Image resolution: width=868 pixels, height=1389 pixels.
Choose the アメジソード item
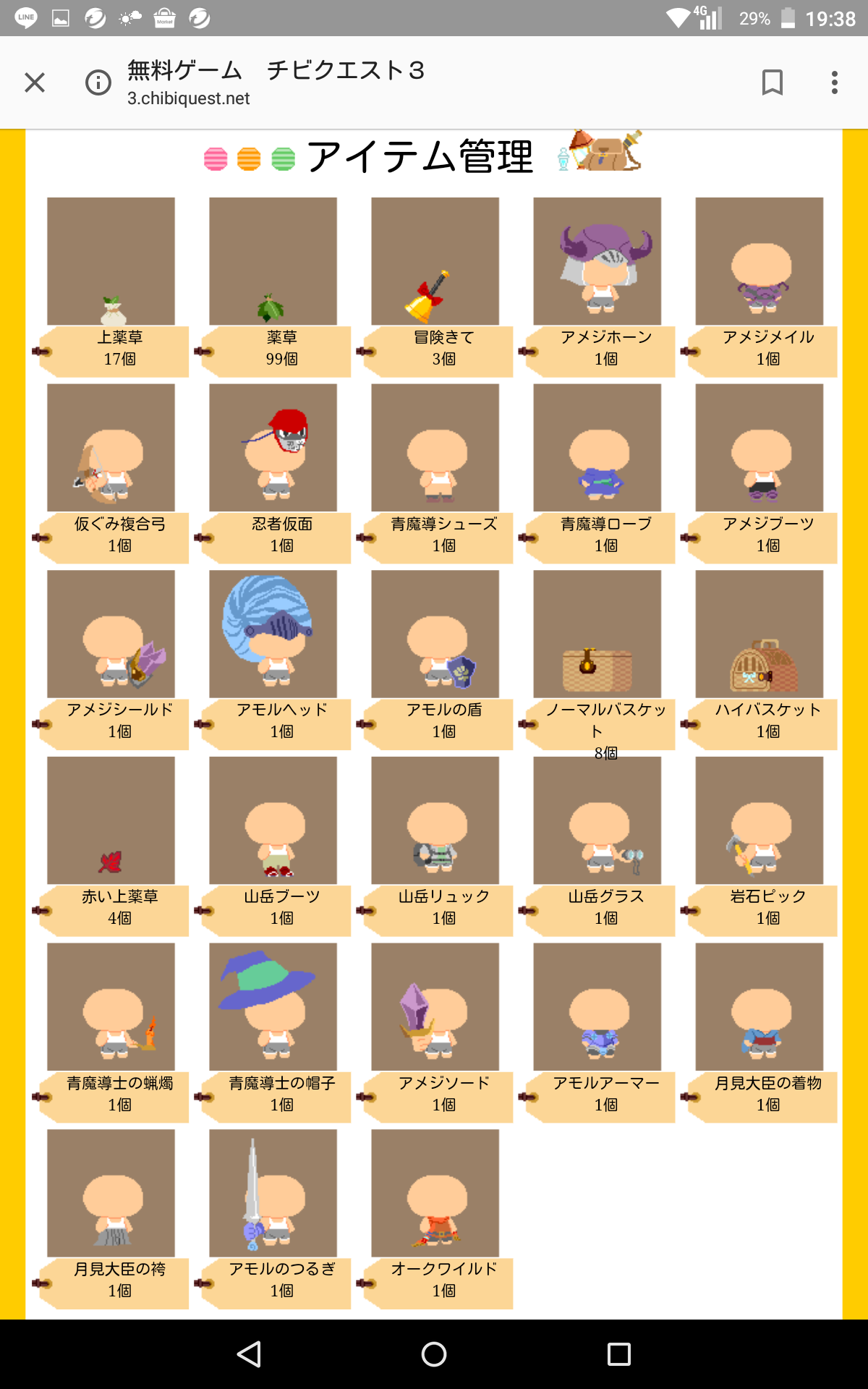tap(435, 1006)
